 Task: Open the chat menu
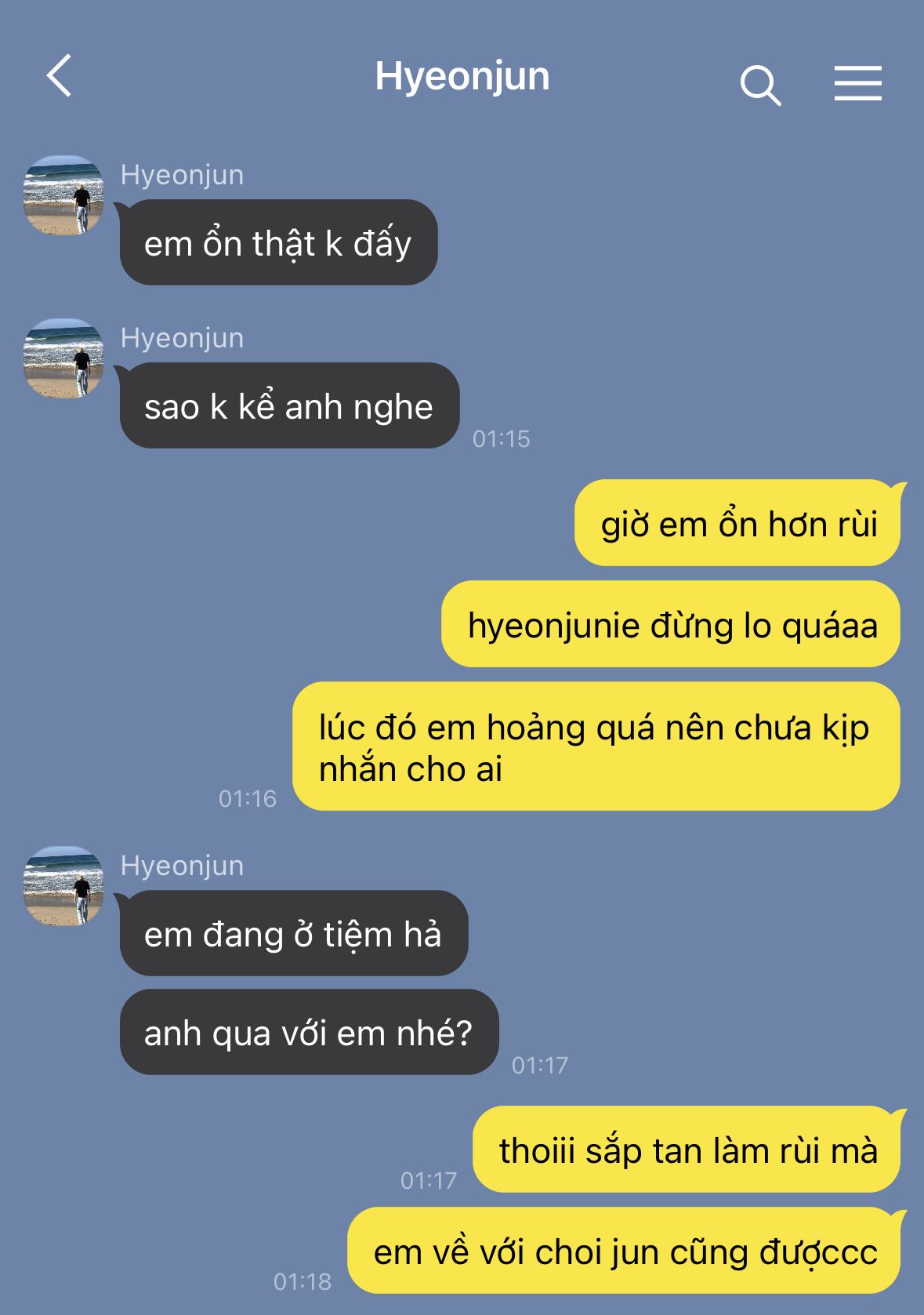click(x=857, y=84)
